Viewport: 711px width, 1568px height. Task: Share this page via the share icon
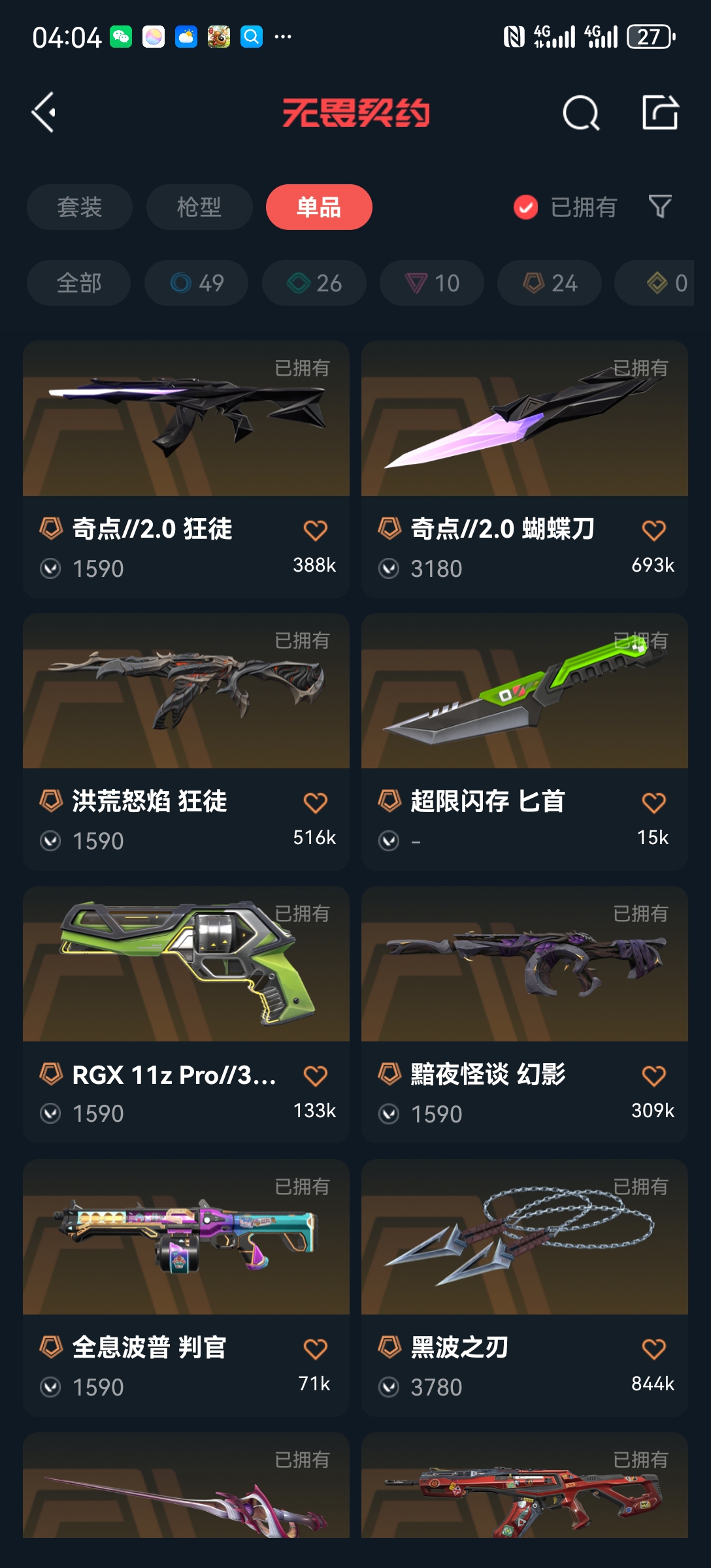coord(660,112)
